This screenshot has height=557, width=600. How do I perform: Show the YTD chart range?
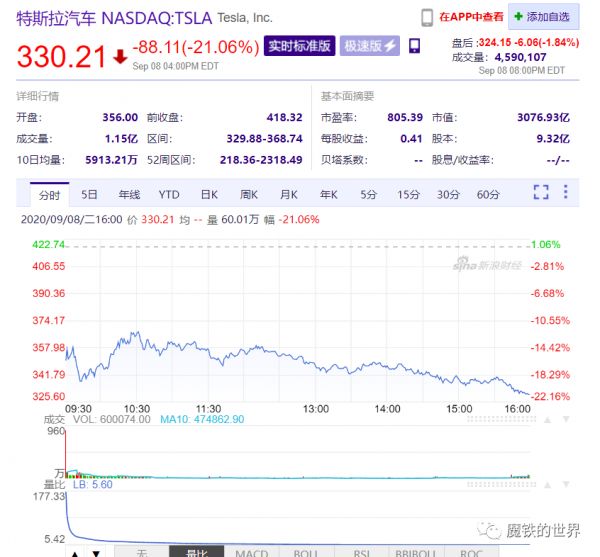169,194
